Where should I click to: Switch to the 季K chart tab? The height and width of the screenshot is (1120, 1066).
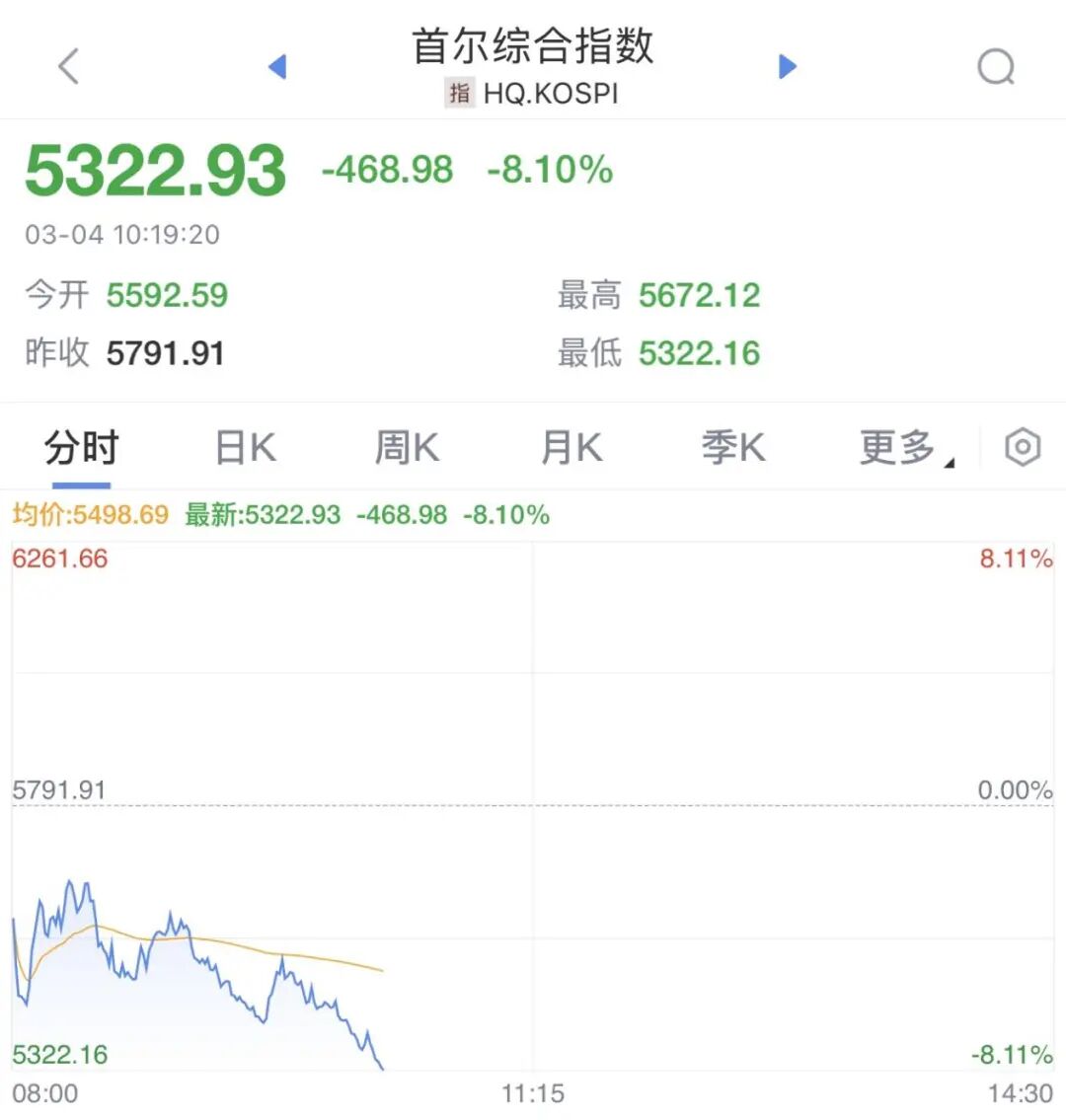(x=733, y=448)
